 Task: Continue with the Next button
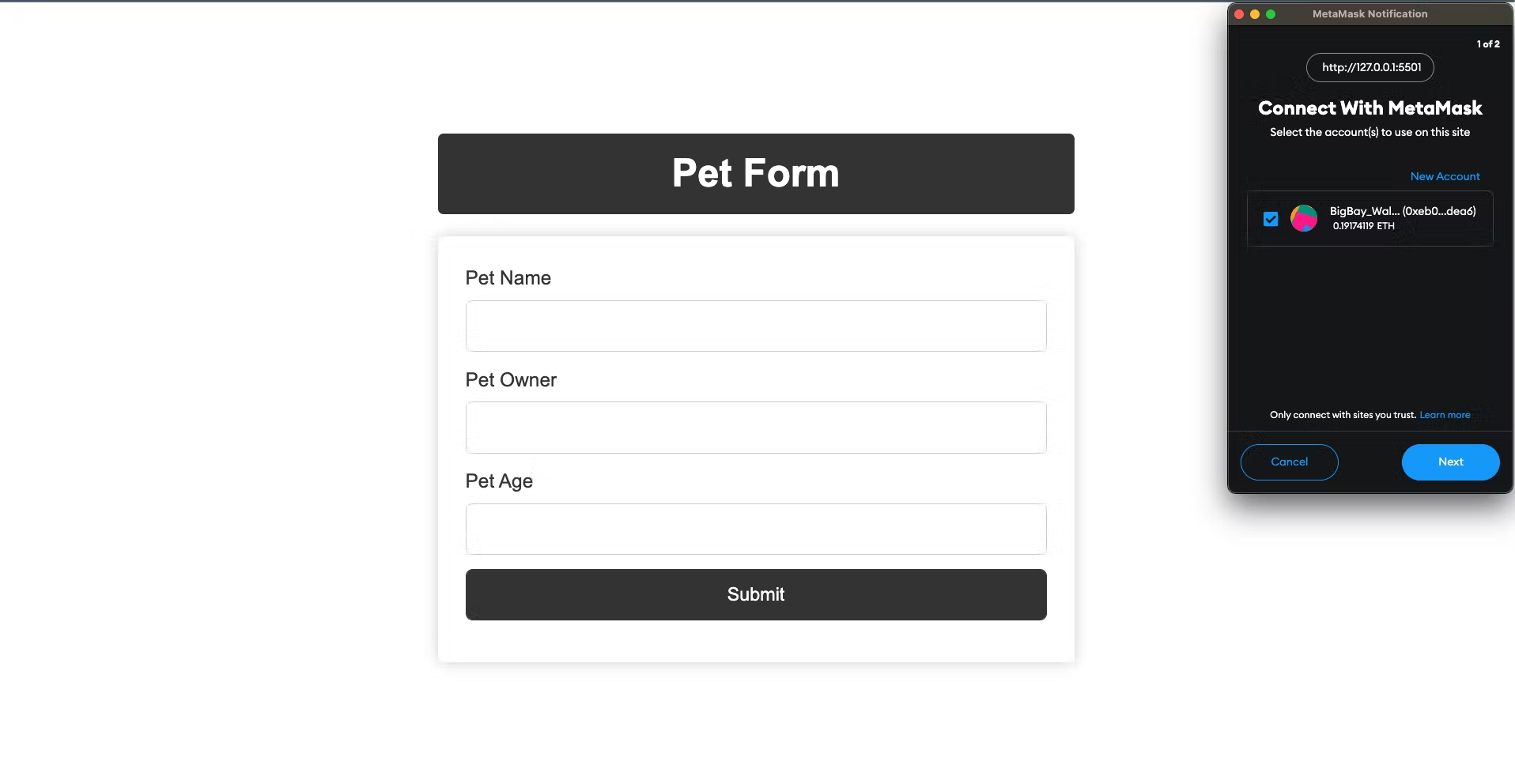tap(1450, 462)
